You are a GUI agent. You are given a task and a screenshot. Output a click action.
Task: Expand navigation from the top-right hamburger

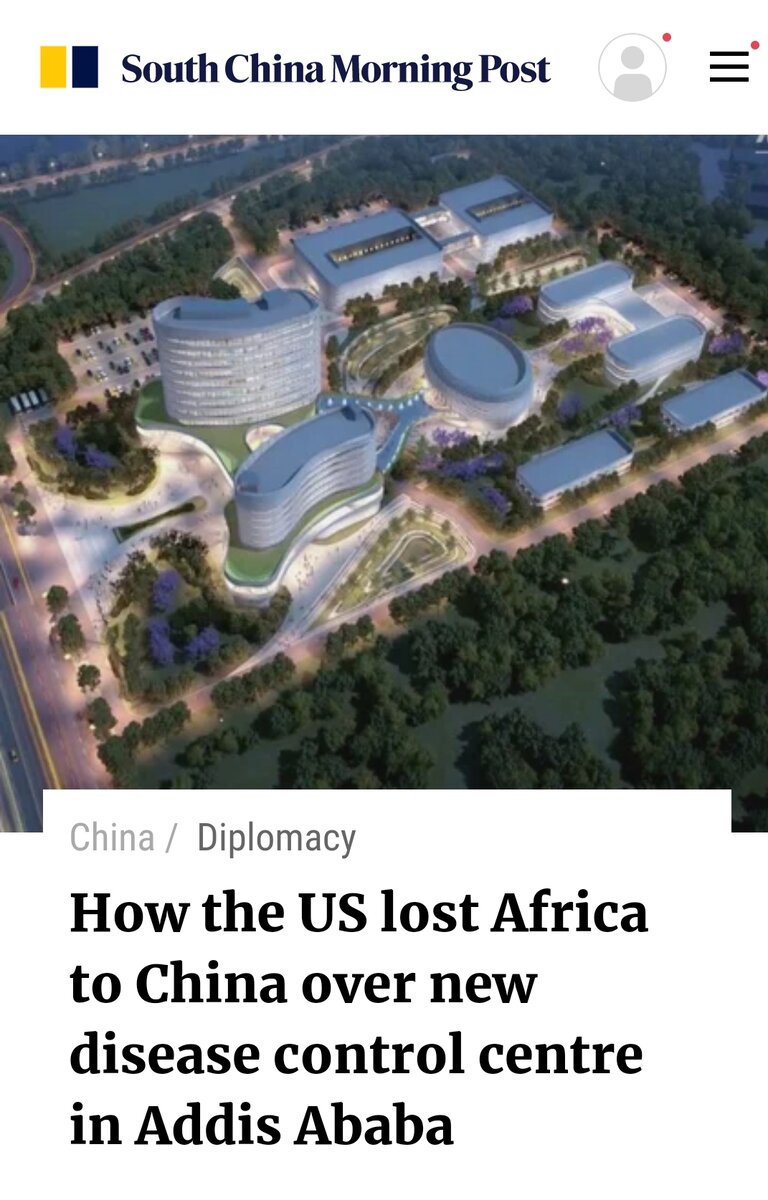[731, 65]
